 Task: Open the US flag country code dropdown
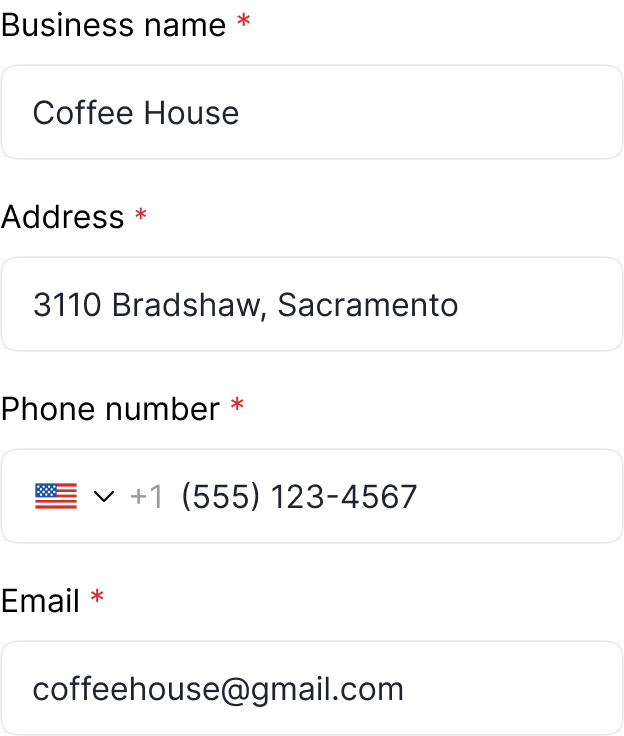pos(75,496)
